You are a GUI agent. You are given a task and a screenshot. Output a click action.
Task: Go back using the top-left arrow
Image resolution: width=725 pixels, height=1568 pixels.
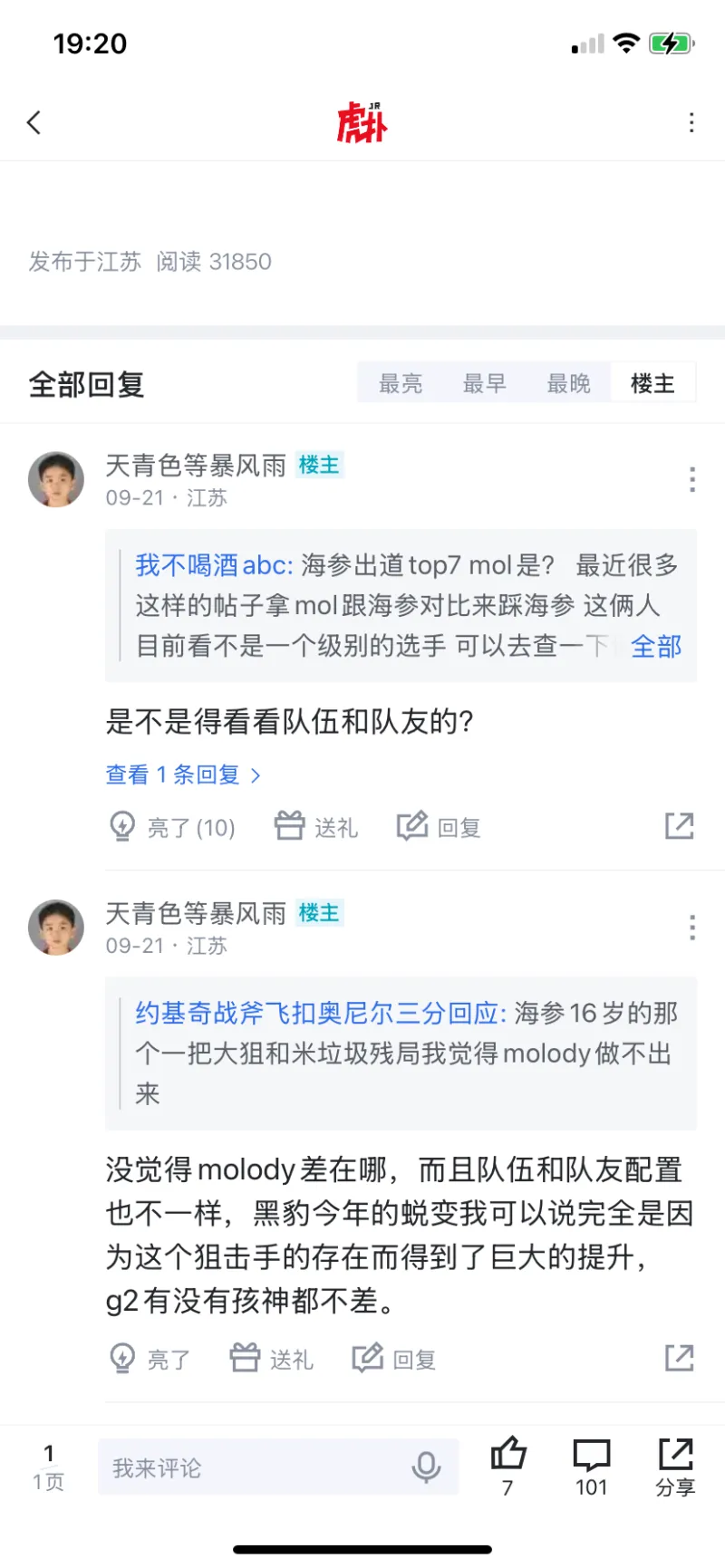click(34, 122)
